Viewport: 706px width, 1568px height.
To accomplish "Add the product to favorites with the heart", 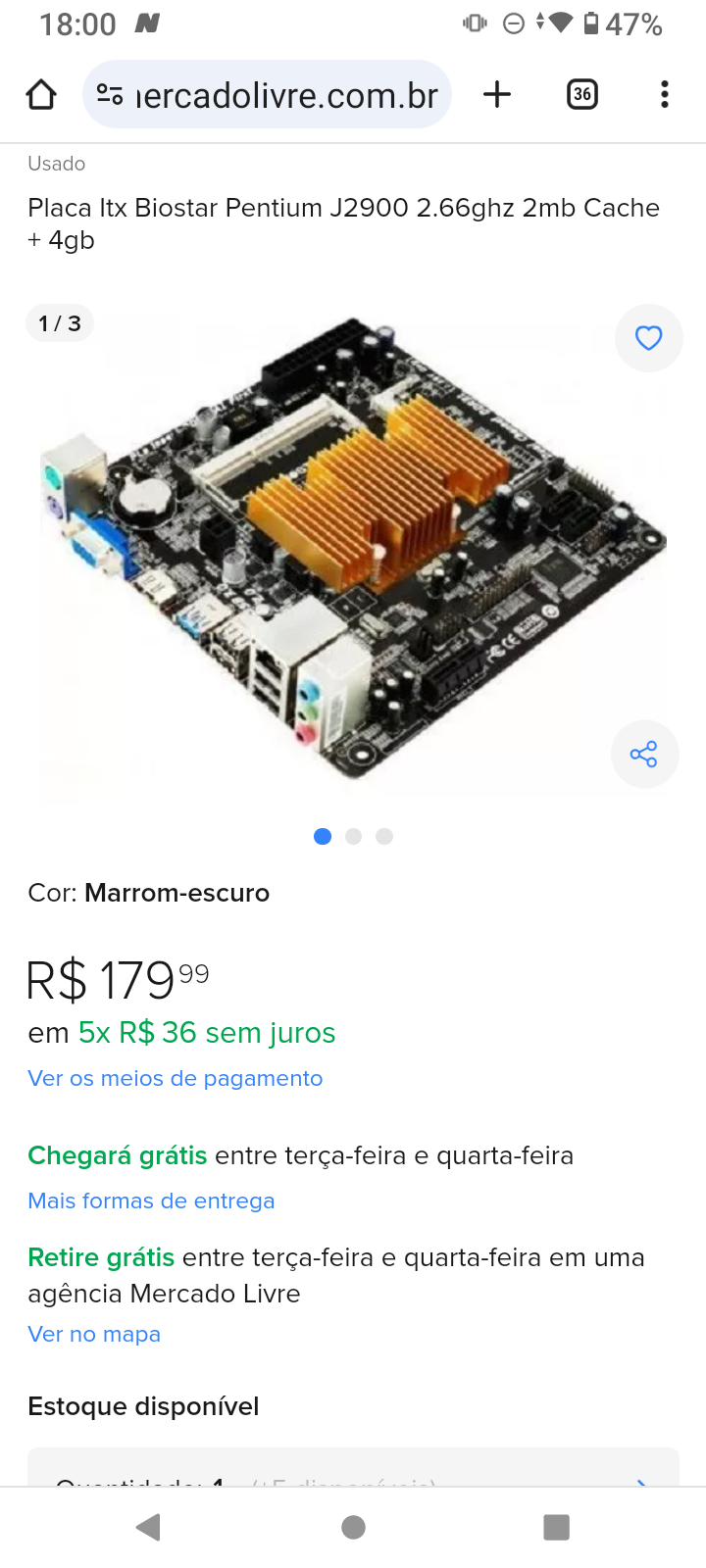I will tap(648, 338).
